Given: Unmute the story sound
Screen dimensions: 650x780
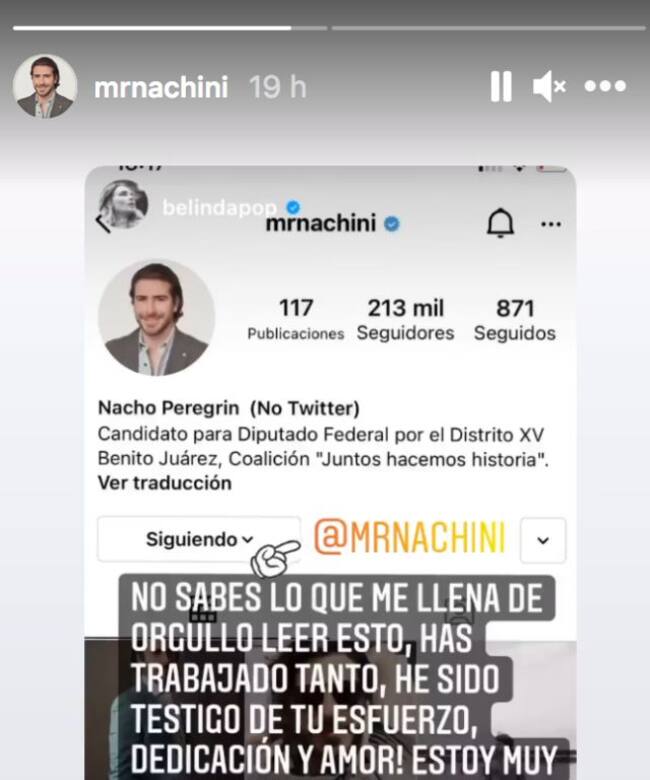Looking at the screenshot, I should click(549, 87).
